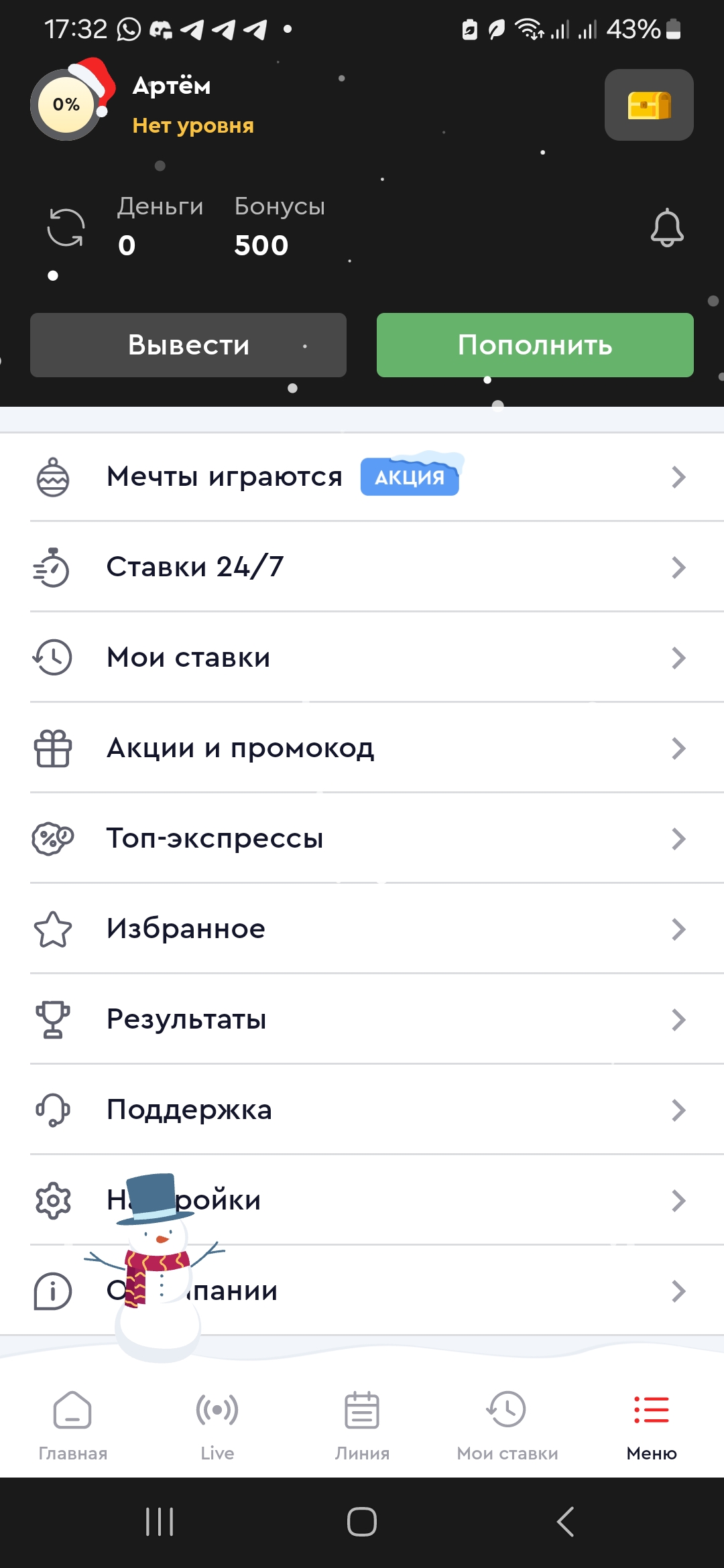Open Результаты
Screen dimensions: 724x1568
coord(362,1020)
